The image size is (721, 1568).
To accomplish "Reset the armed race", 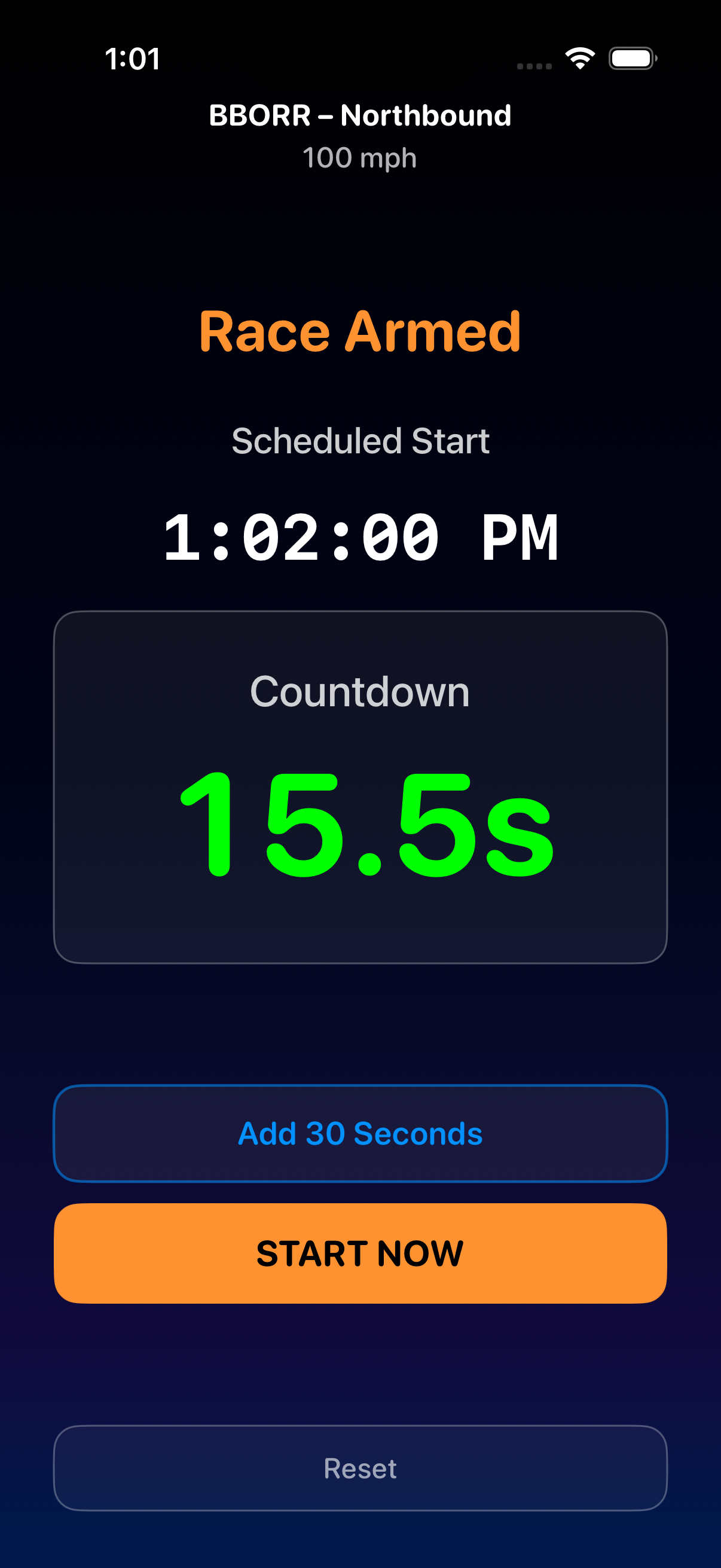I will [x=360, y=1468].
